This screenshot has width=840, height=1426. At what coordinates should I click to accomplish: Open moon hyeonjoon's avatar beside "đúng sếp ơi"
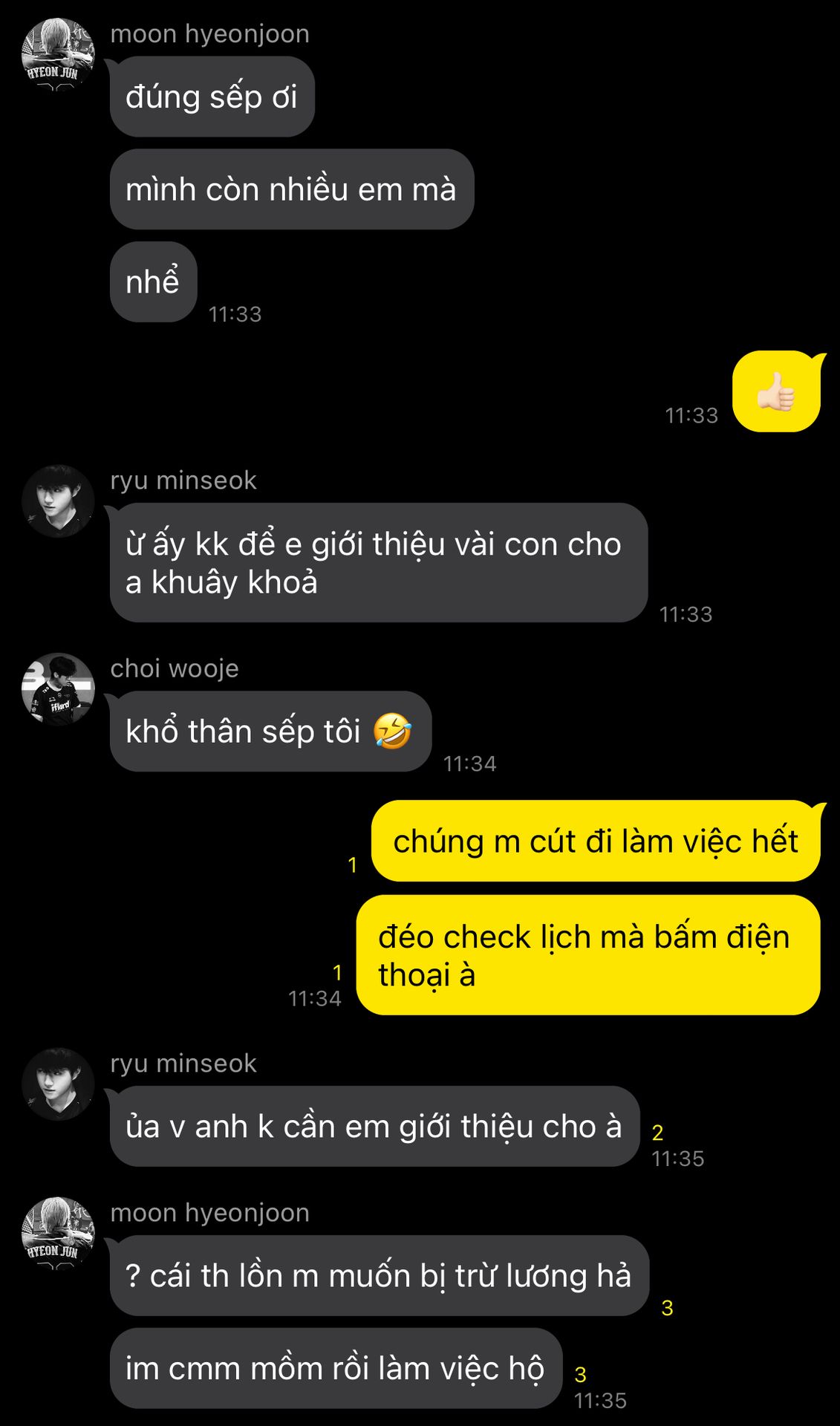tap(58, 54)
